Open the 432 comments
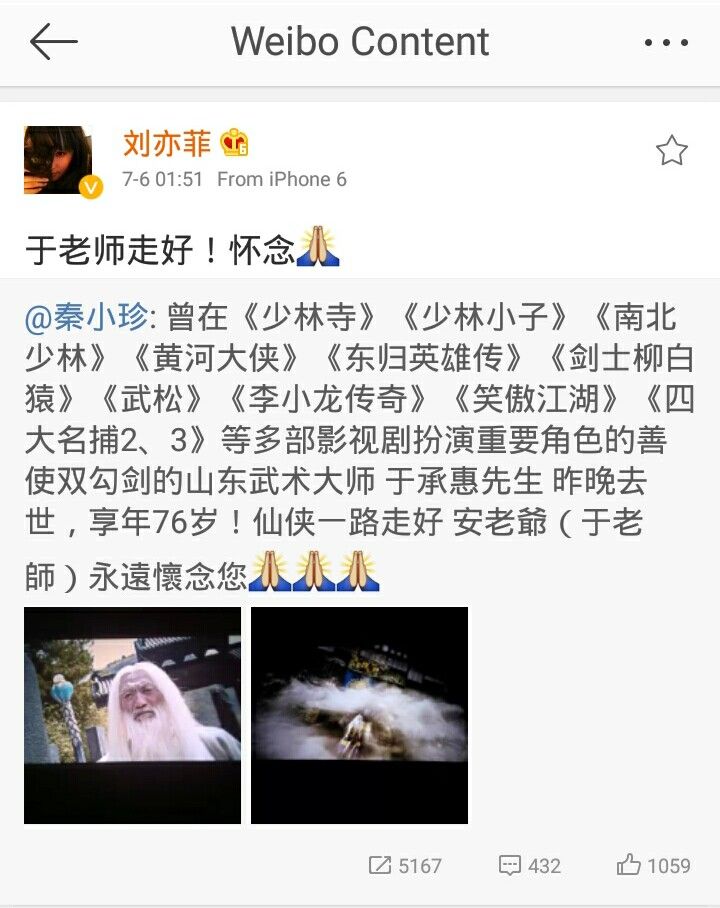 530,865
